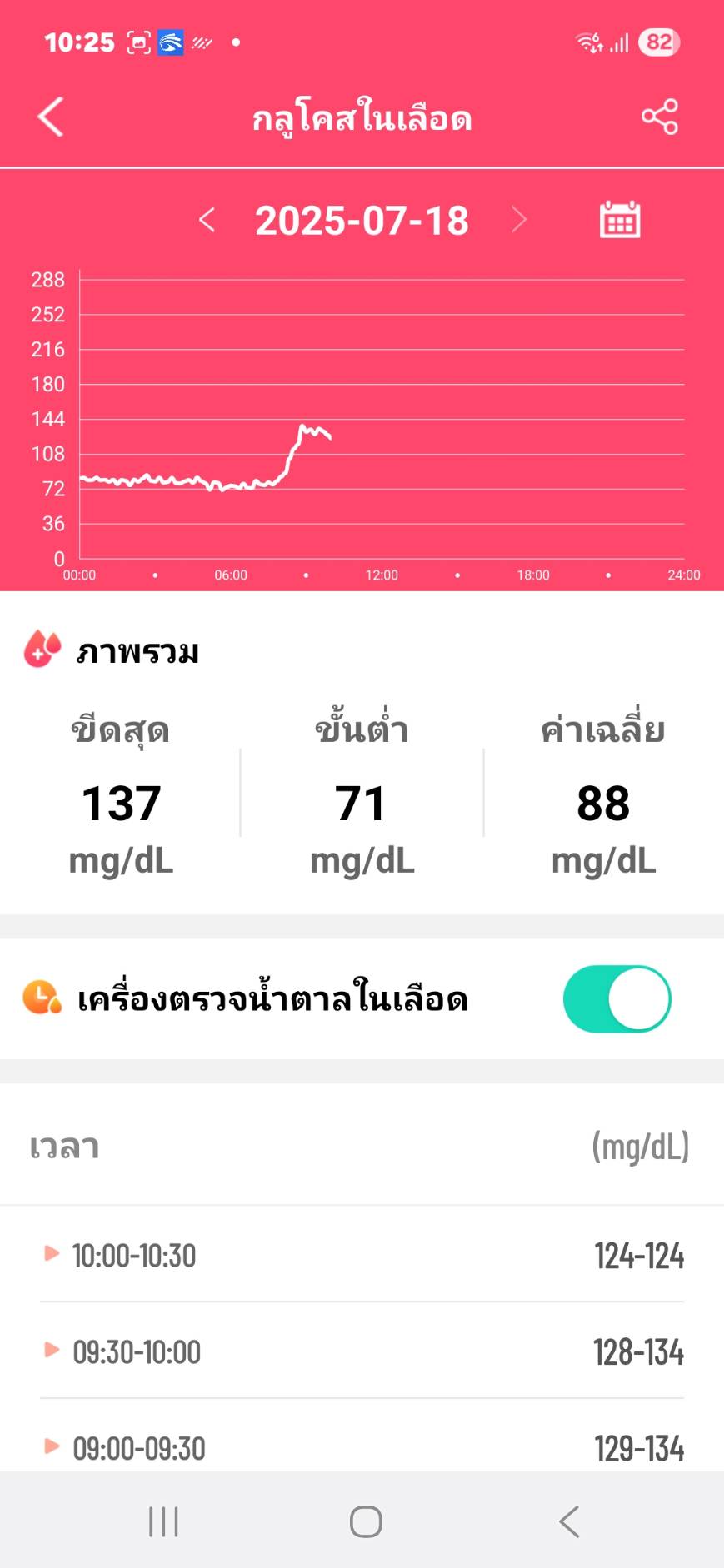Expand the 09:30-10:00 reading row
This screenshot has width=724, height=1568.
tap(362, 1351)
